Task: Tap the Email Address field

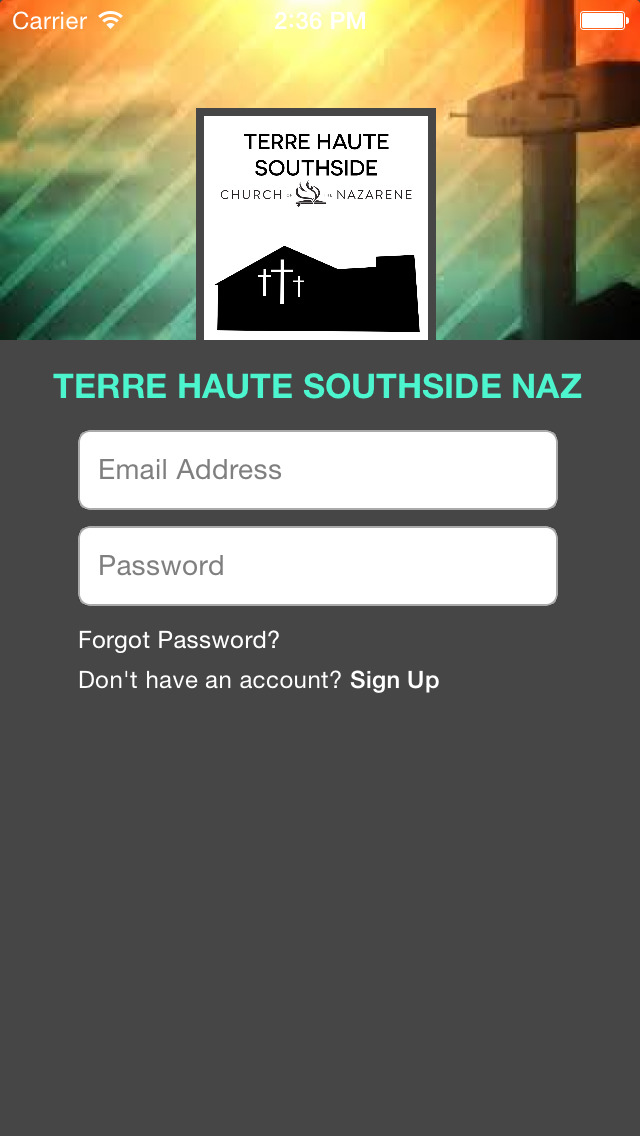Action: coord(318,470)
